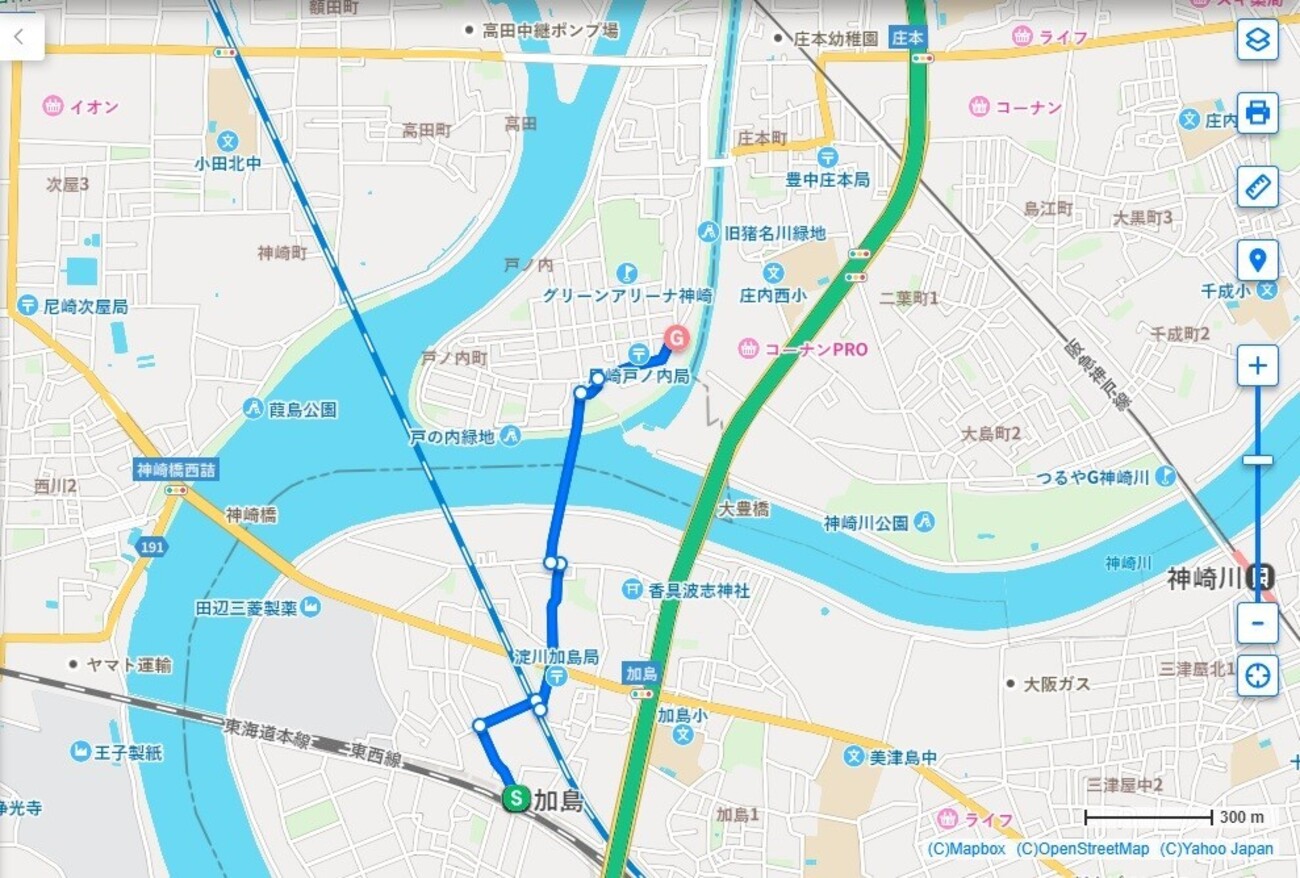Tap the zoom level slider handle

pos(1257,460)
